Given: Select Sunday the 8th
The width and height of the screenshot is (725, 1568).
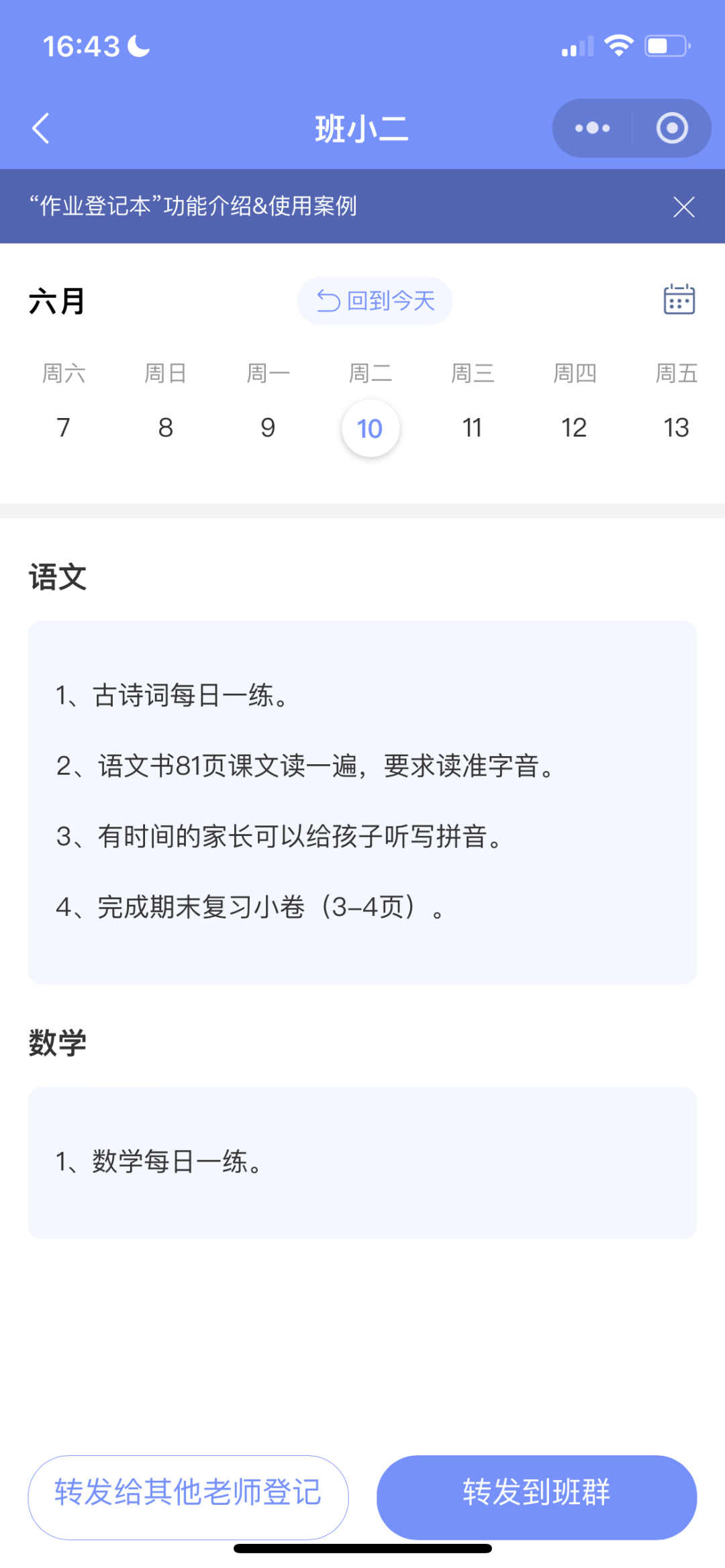Looking at the screenshot, I should pos(166,427).
